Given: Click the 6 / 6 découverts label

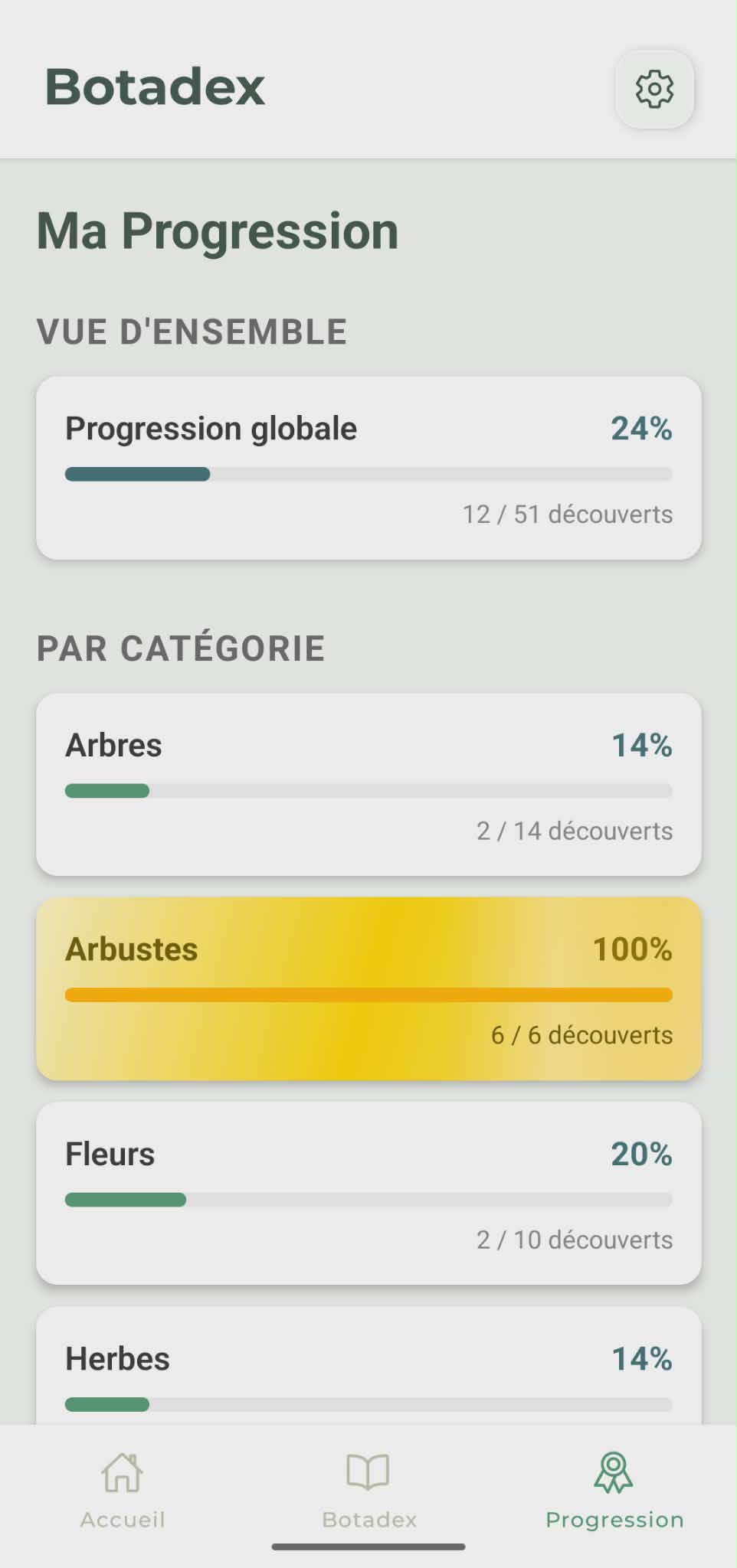Looking at the screenshot, I should pyautogui.click(x=581, y=1034).
